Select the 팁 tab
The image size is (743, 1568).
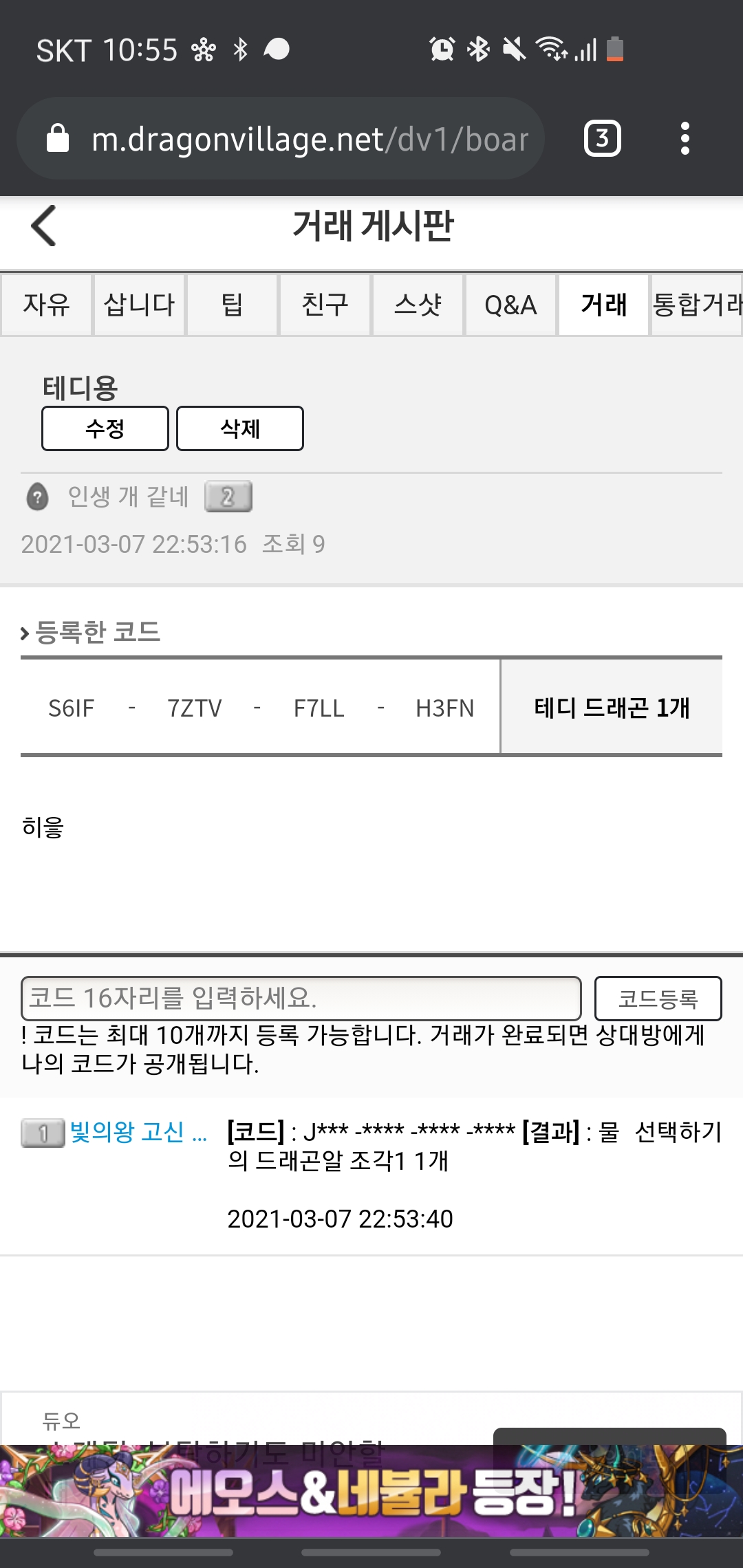pyautogui.click(x=232, y=305)
